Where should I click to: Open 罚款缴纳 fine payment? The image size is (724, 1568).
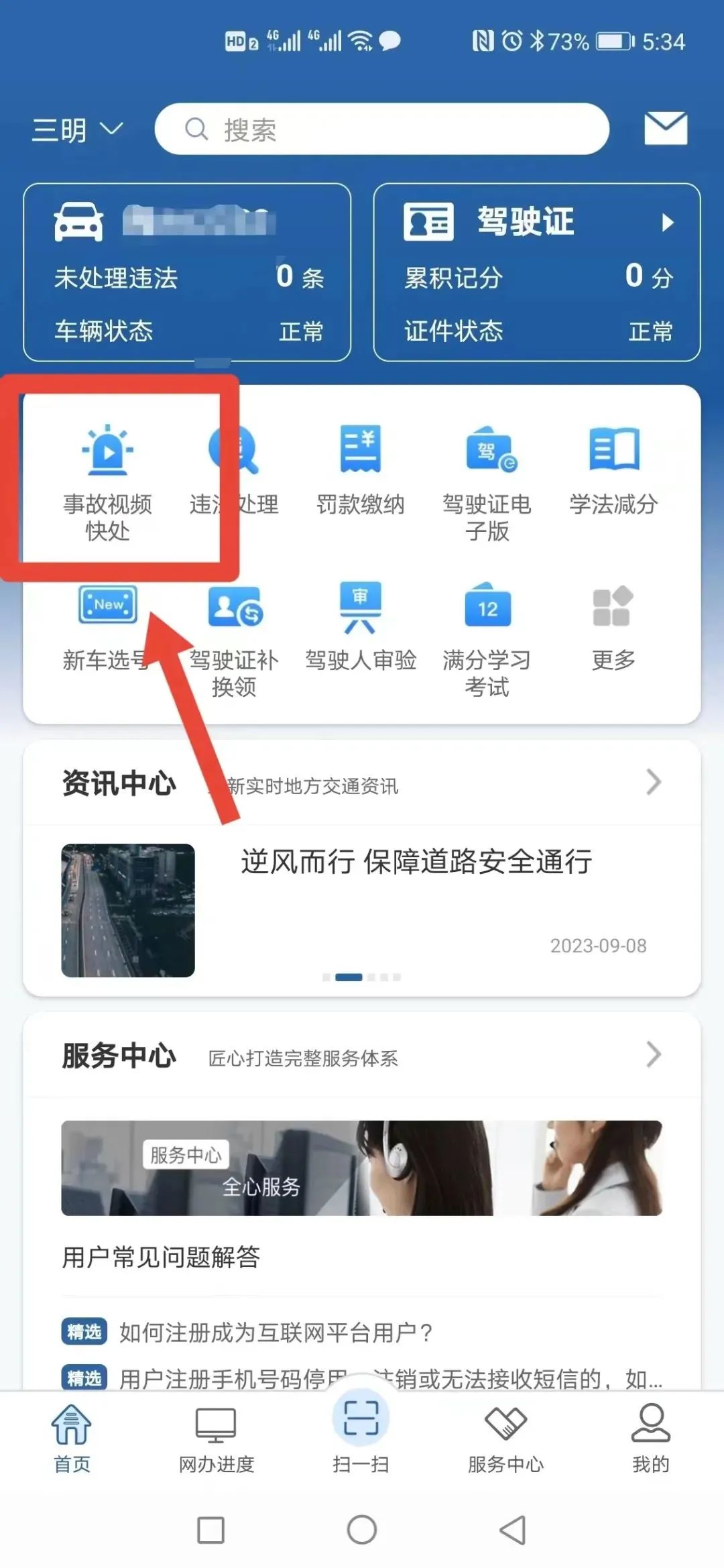pyautogui.click(x=361, y=470)
